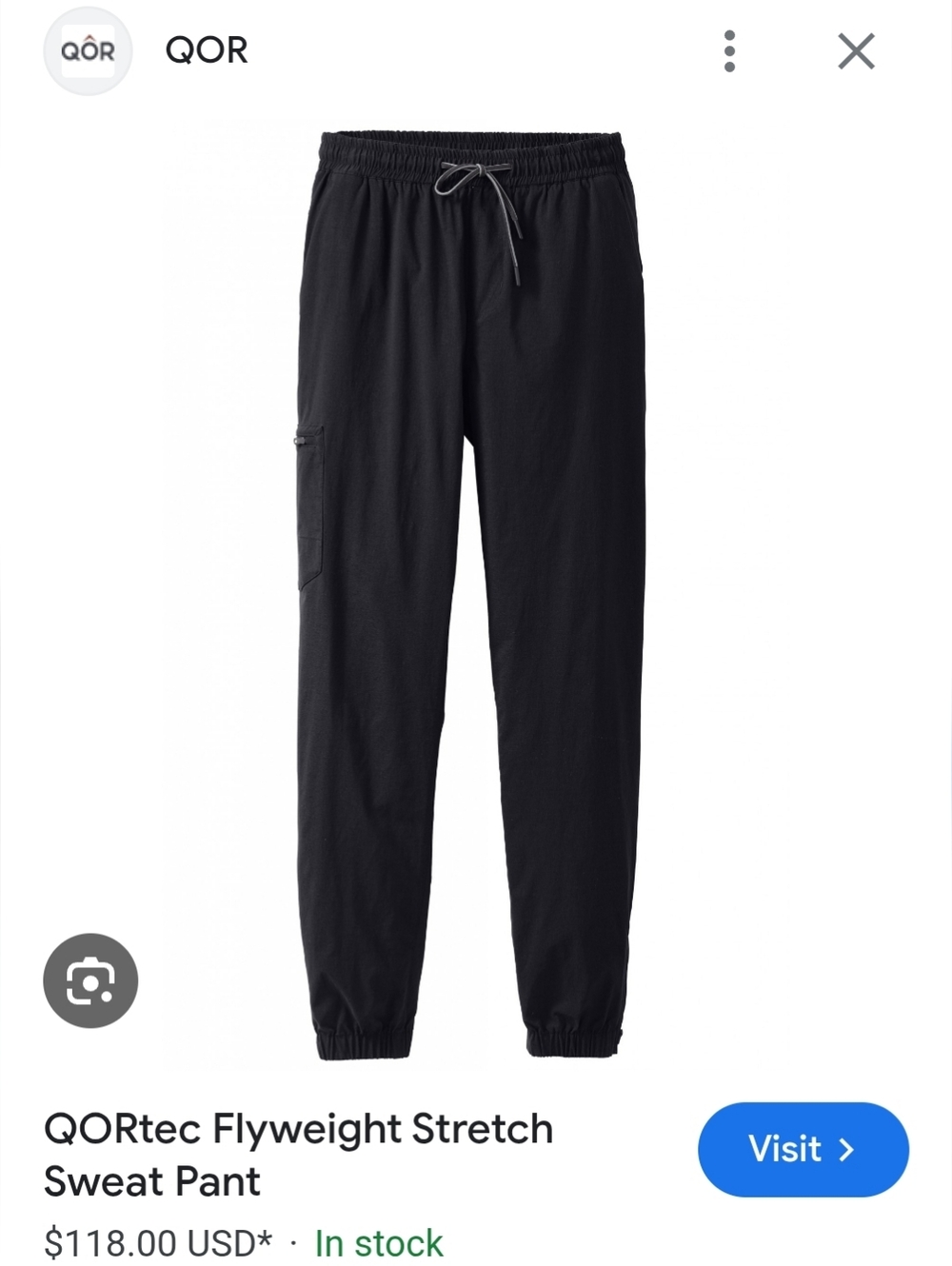The image size is (952, 1266).
Task: Select the QÔR circular merchant badge
Action: click(88, 51)
